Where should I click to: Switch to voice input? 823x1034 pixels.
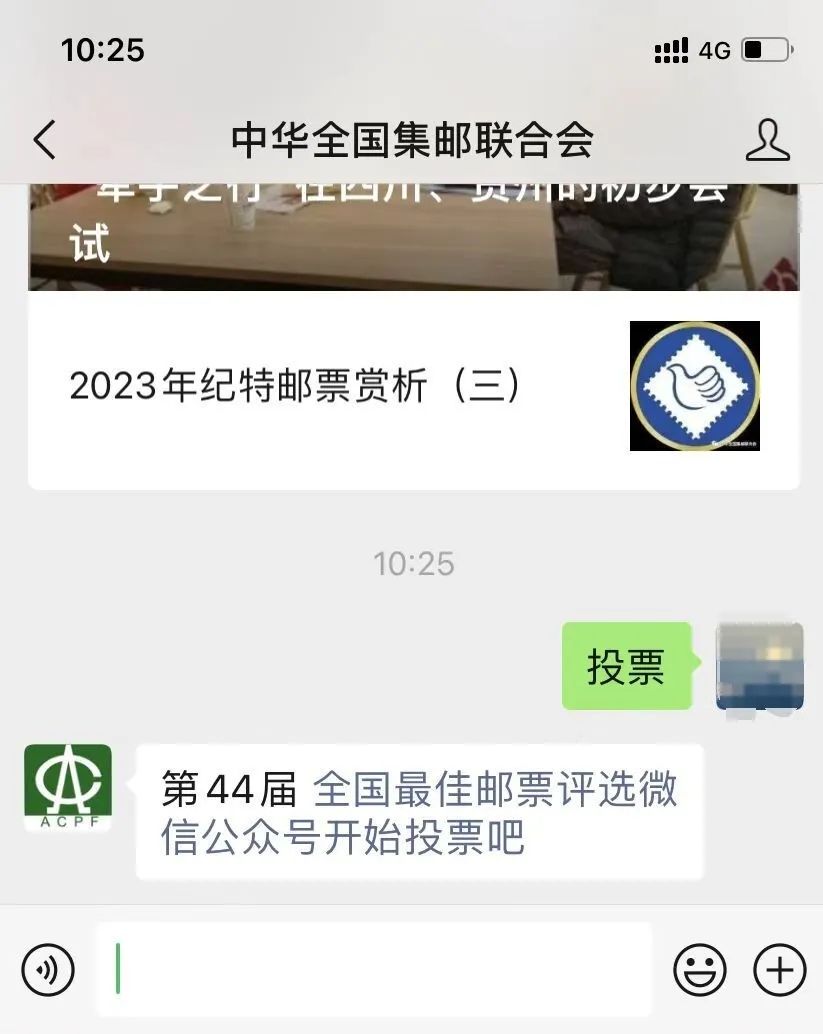tap(48, 969)
